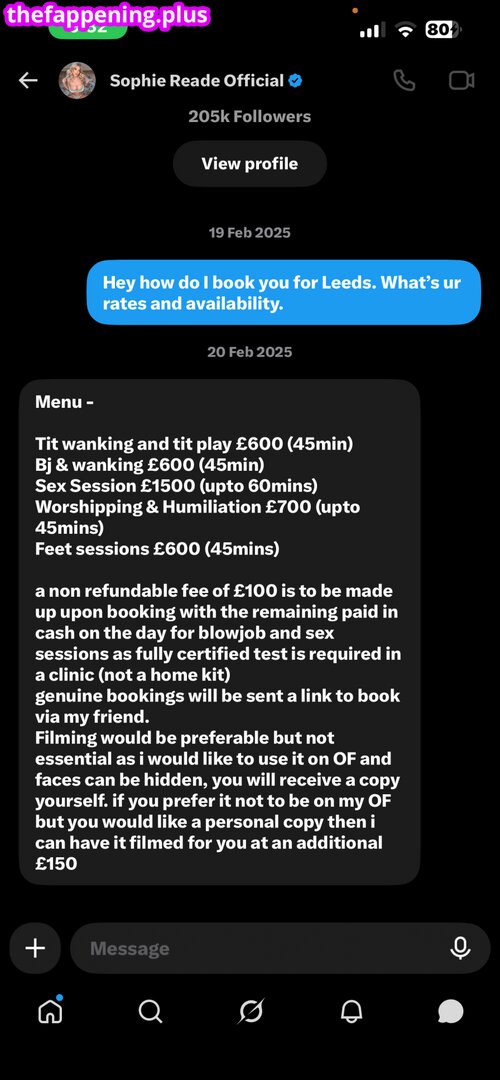
Task: Record a voice message with microphone
Action: pos(460,948)
